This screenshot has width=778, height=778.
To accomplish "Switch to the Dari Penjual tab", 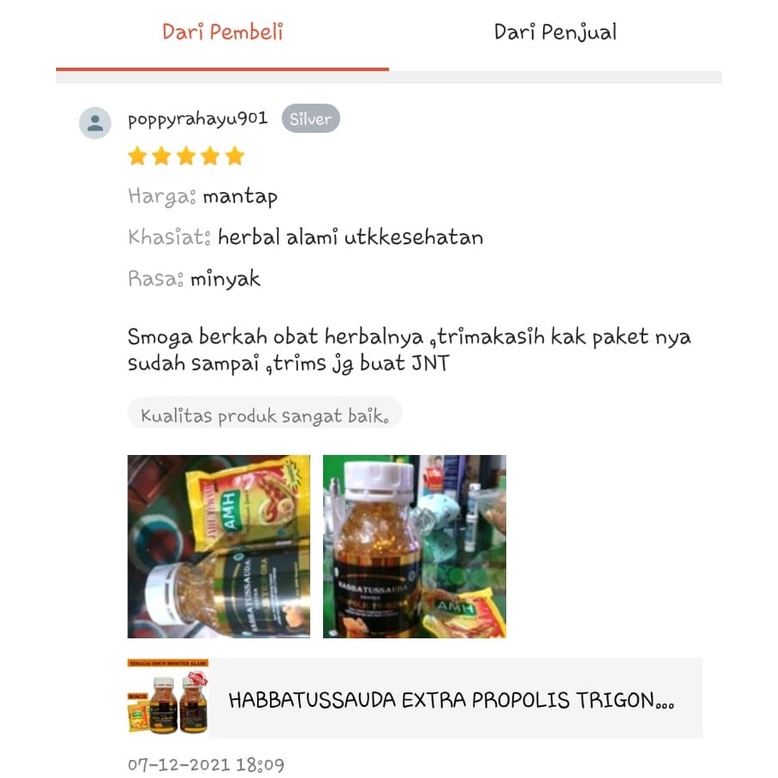I will tap(555, 33).
